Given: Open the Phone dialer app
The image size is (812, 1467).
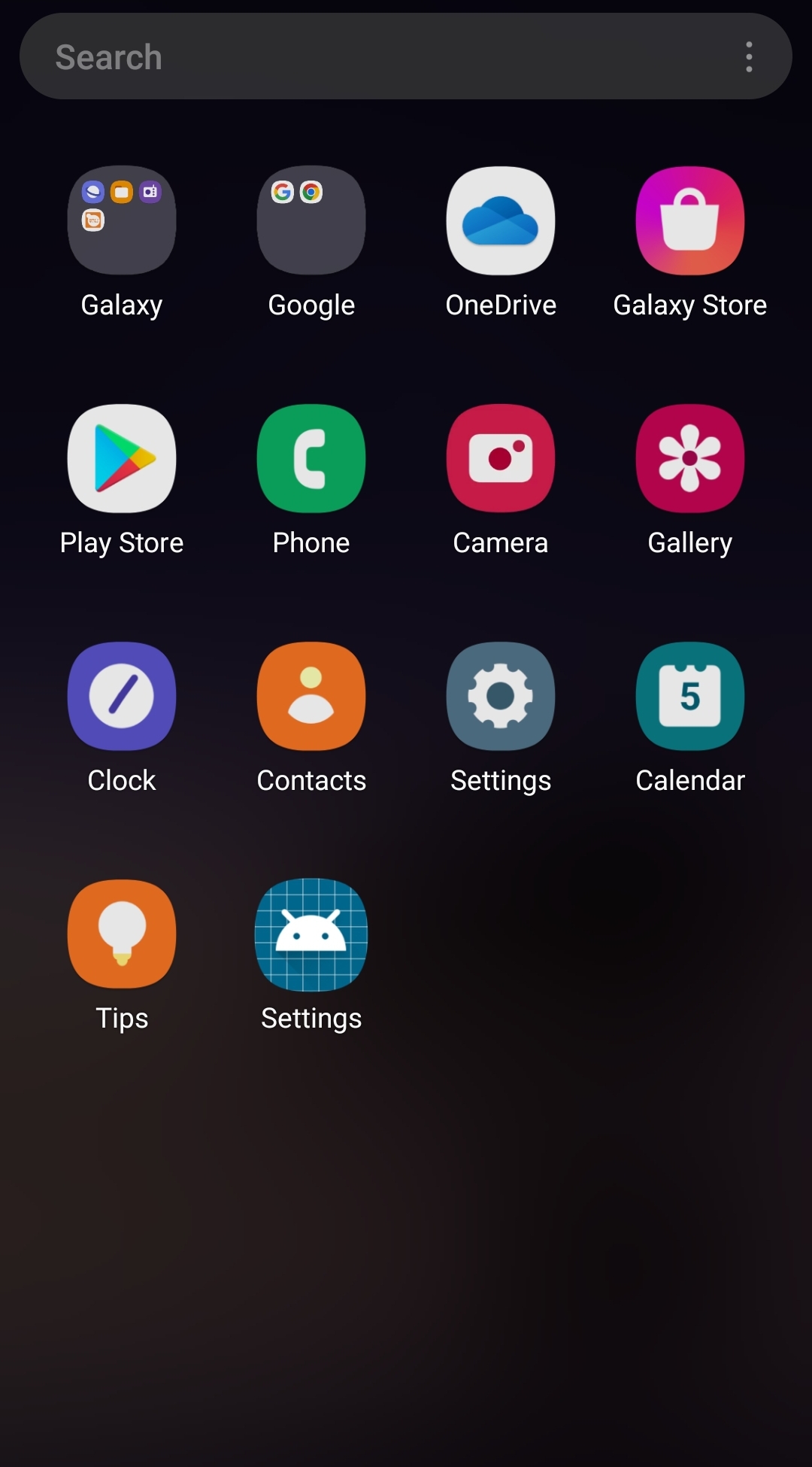Looking at the screenshot, I should point(311,458).
